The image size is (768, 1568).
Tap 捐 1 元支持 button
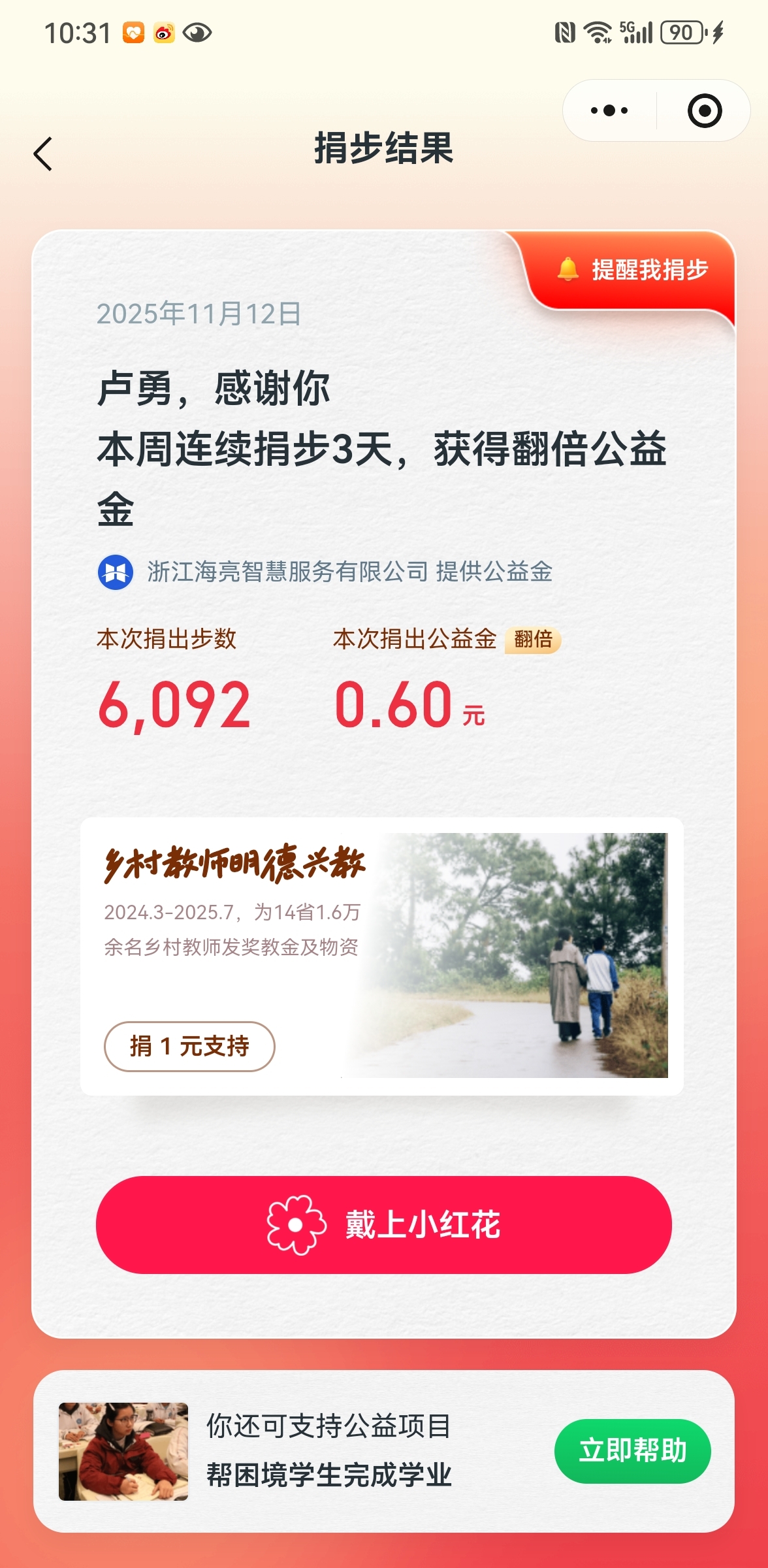click(x=189, y=1046)
